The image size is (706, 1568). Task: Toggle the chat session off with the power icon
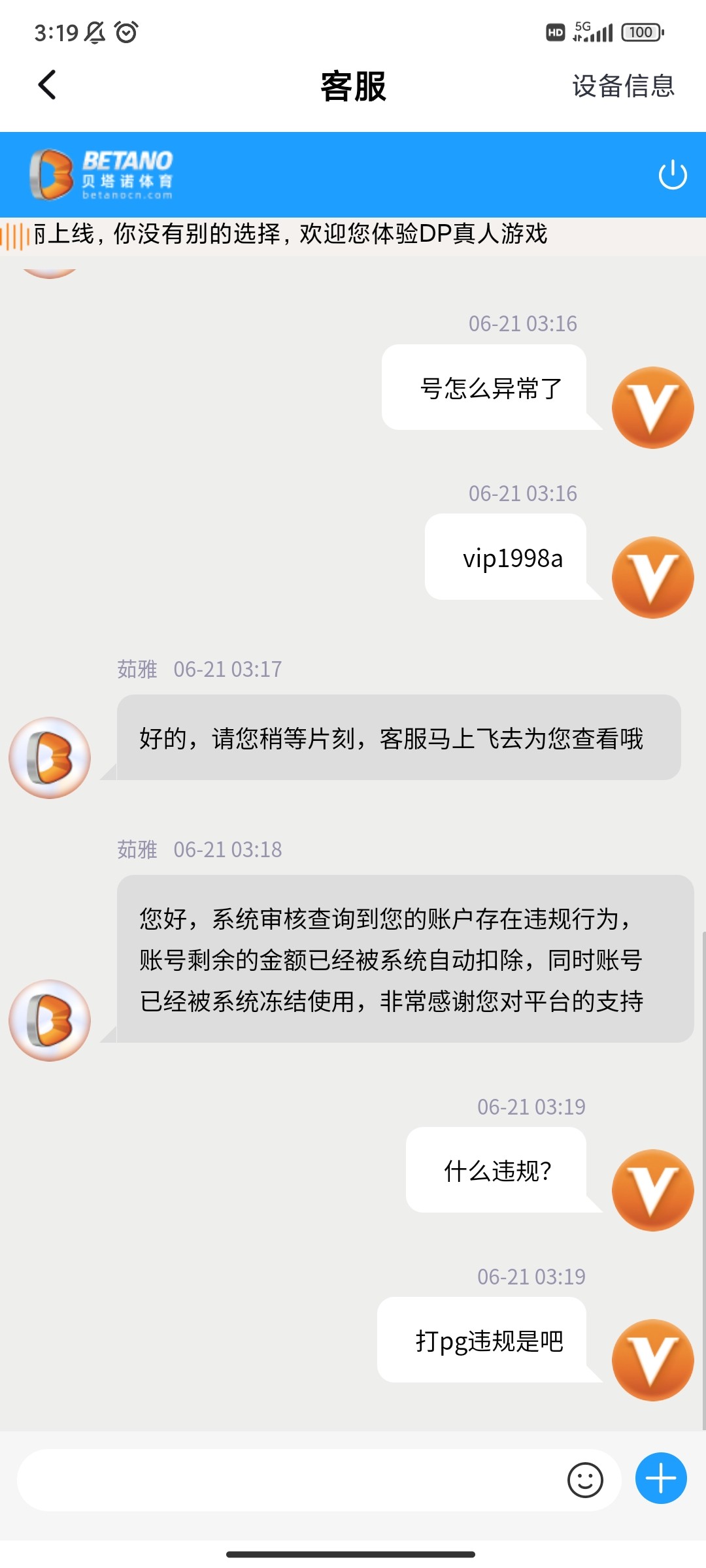tap(672, 175)
